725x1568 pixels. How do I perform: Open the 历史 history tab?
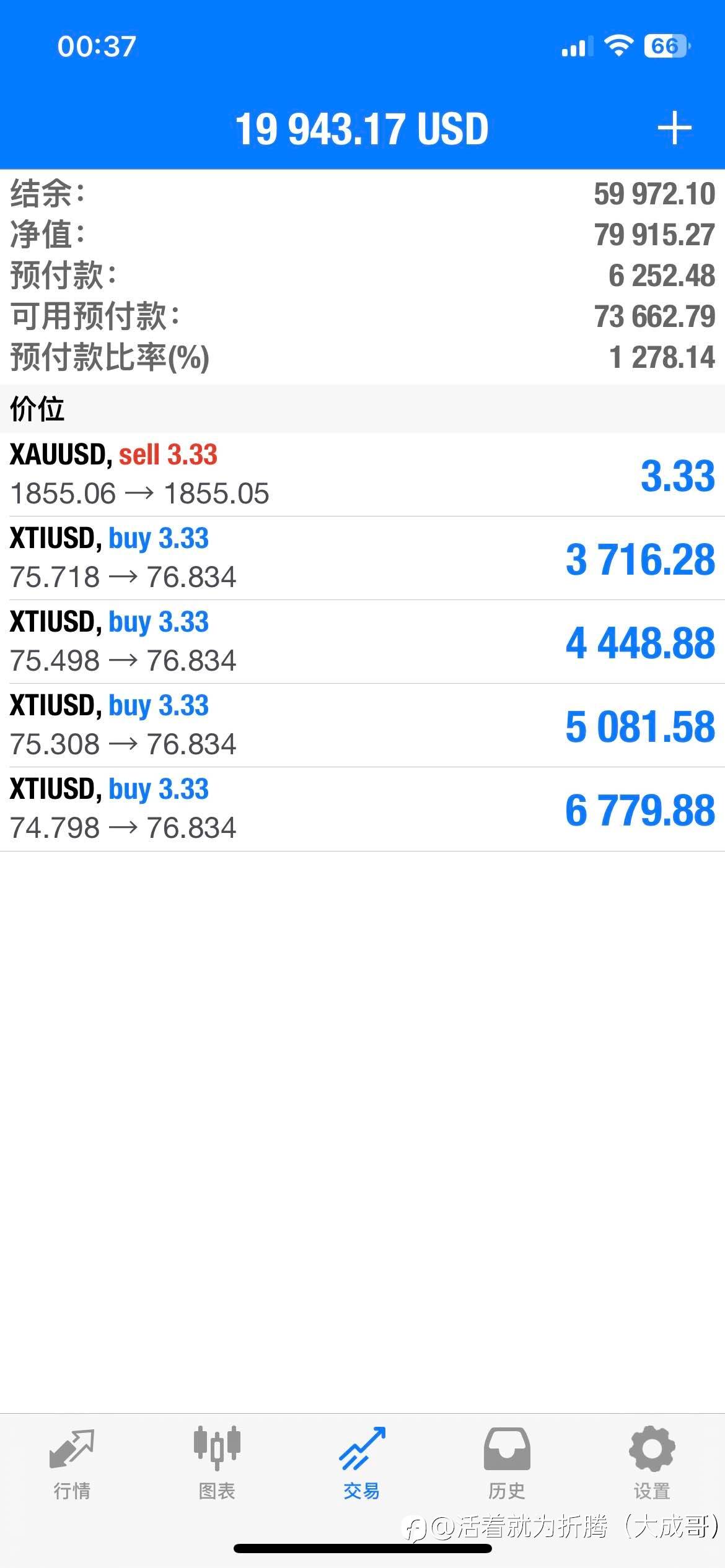[507, 1464]
